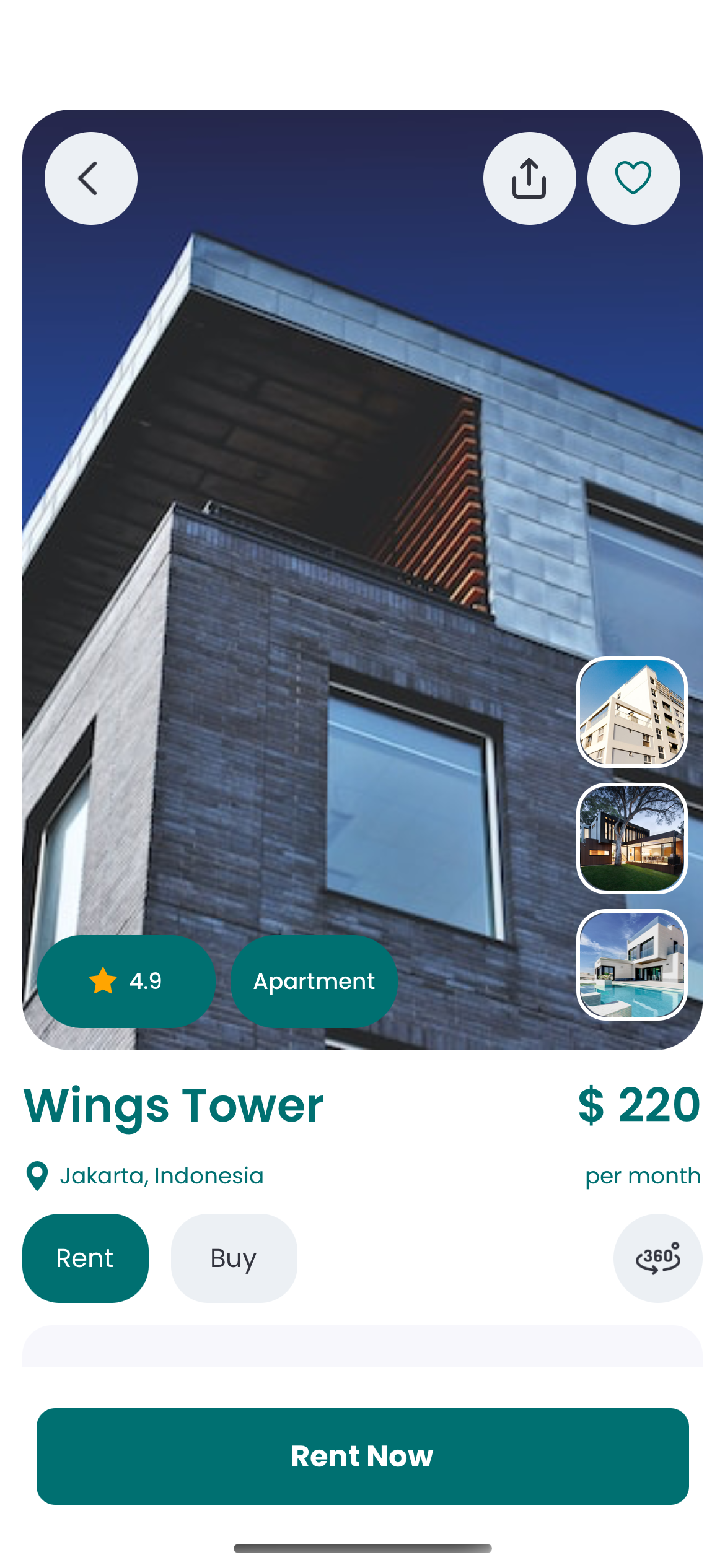Click the star icon in the rating badge
The width and height of the screenshot is (725, 1568).
pos(103,980)
